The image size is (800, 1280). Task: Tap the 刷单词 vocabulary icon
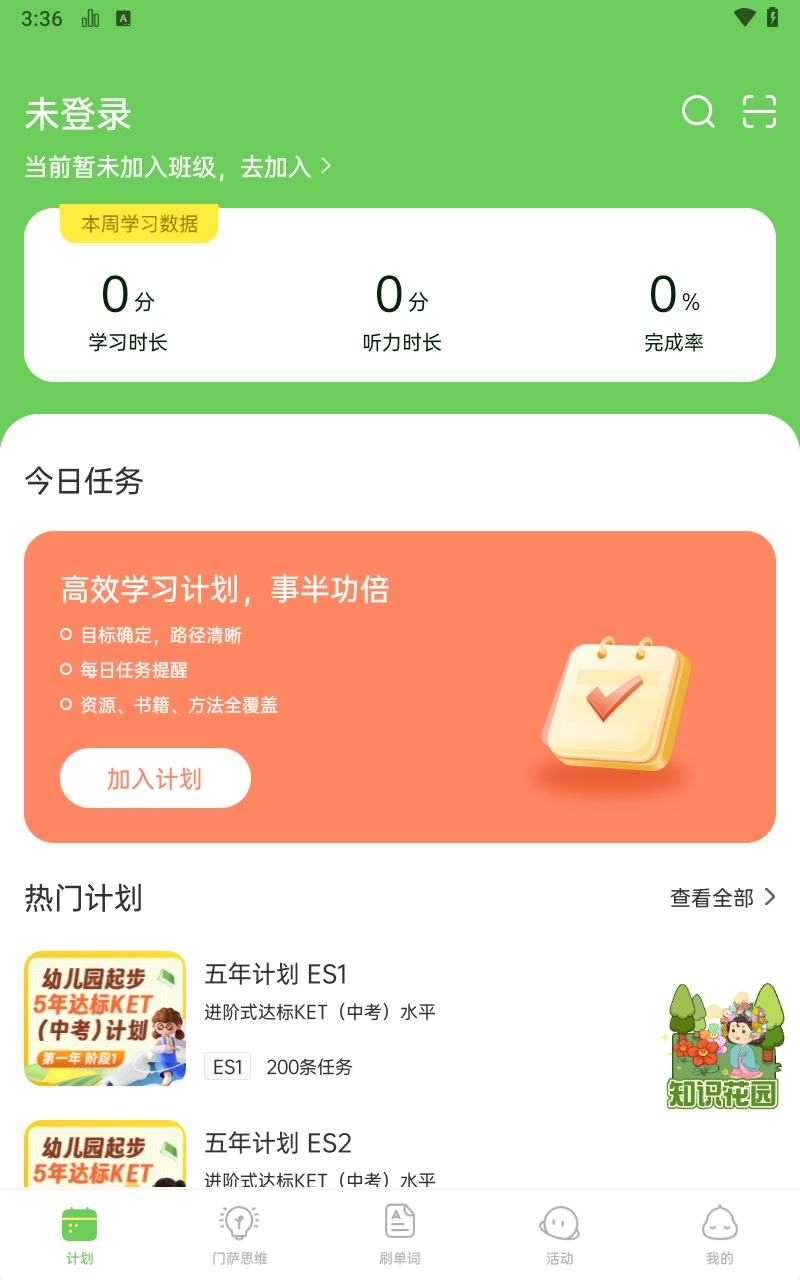point(399,1221)
